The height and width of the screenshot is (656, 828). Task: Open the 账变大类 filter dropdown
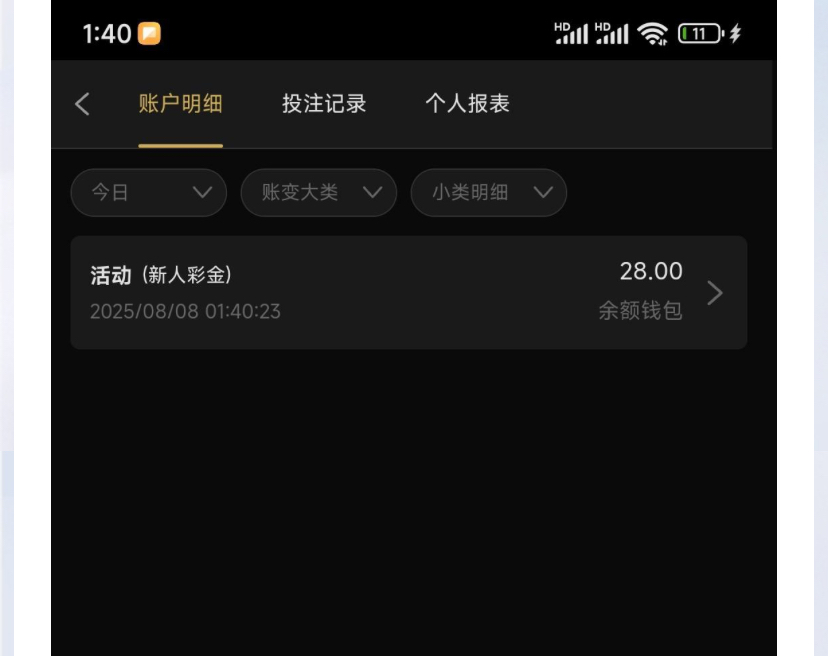point(319,193)
